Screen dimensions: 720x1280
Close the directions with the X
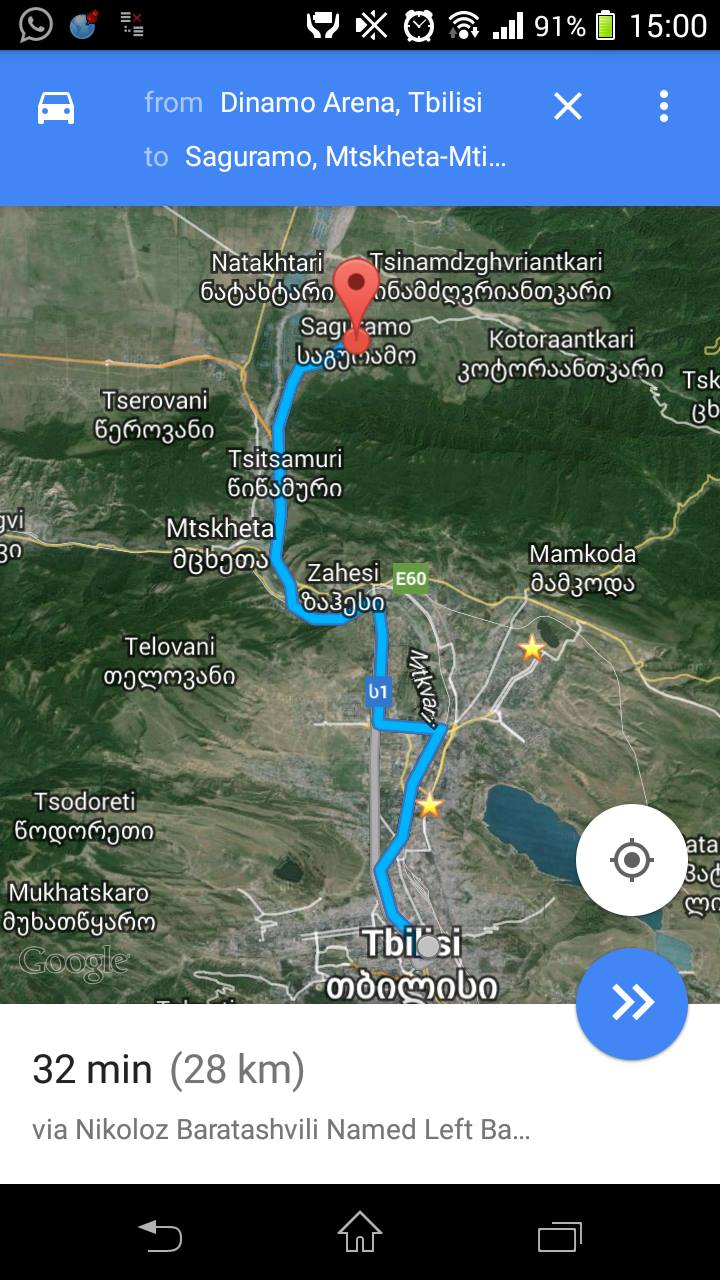point(568,106)
